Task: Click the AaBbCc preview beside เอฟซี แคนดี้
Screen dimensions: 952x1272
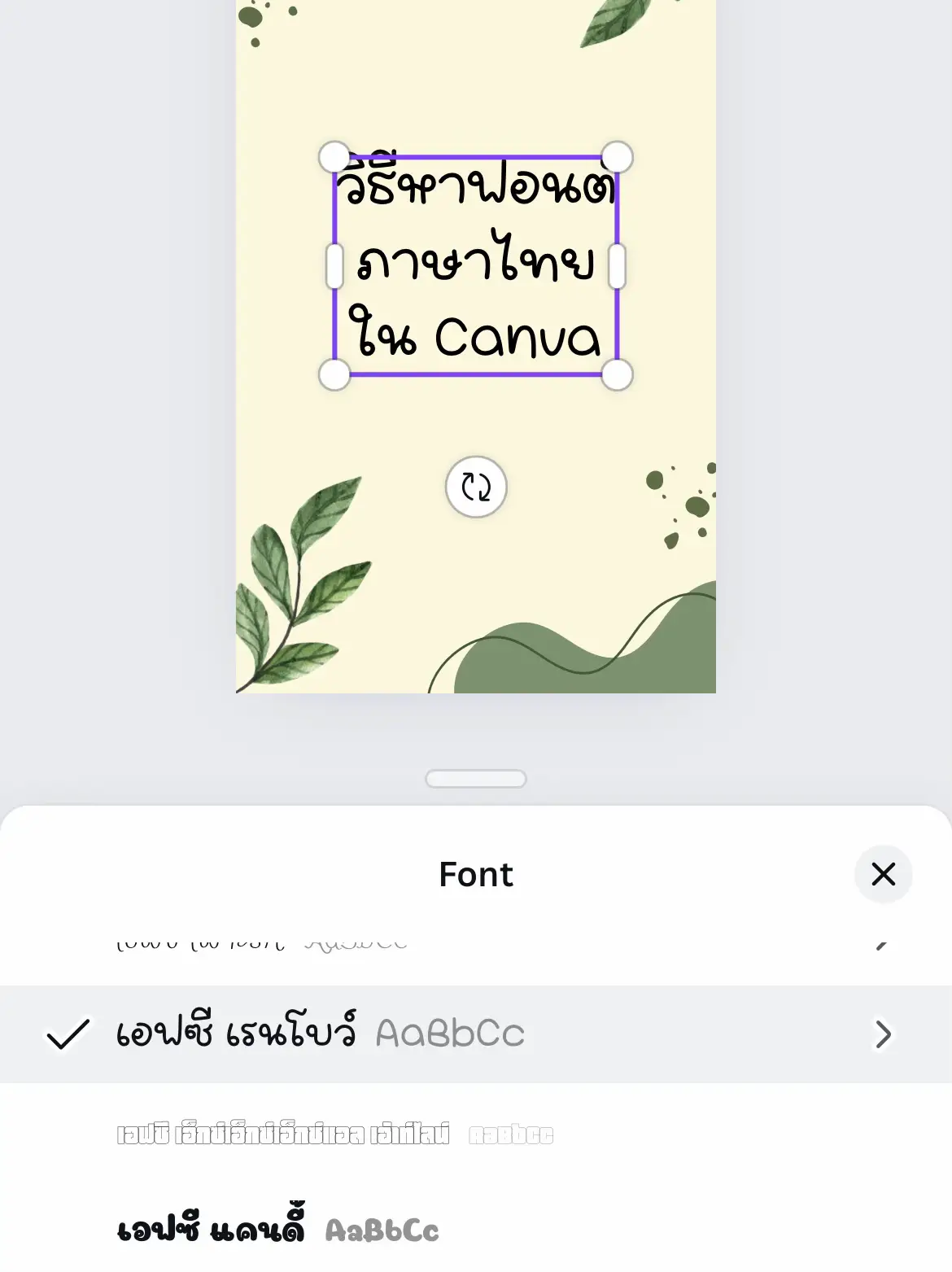Action: click(x=383, y=1230)
